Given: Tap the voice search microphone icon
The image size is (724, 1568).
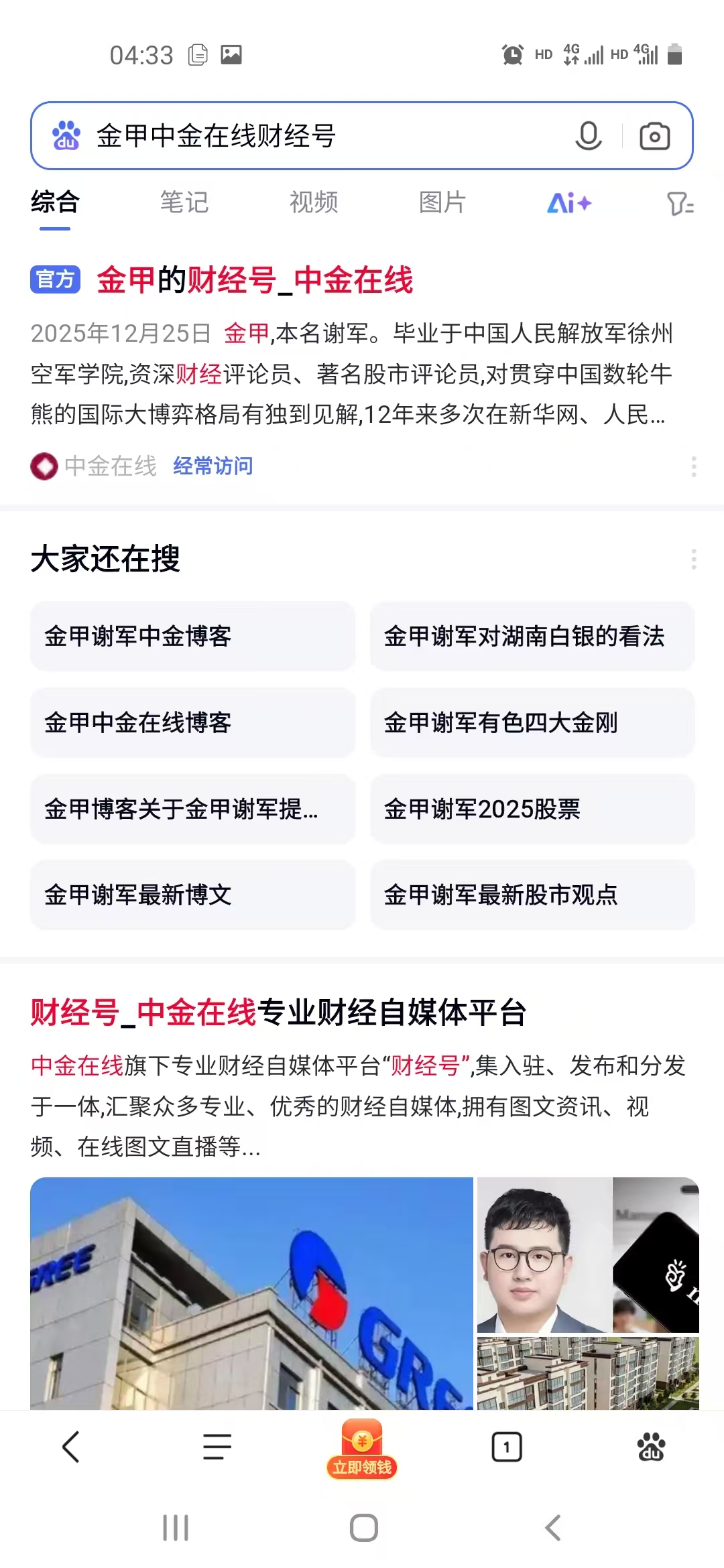Looking at the screenshot, I should (x=588, y=136).
